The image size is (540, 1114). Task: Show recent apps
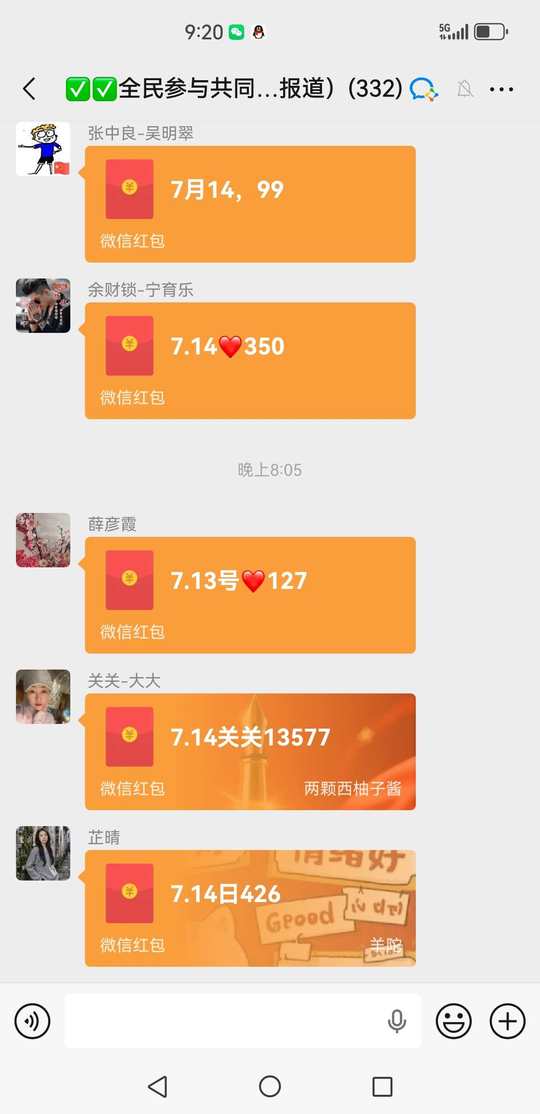[x=382, y=1086]
